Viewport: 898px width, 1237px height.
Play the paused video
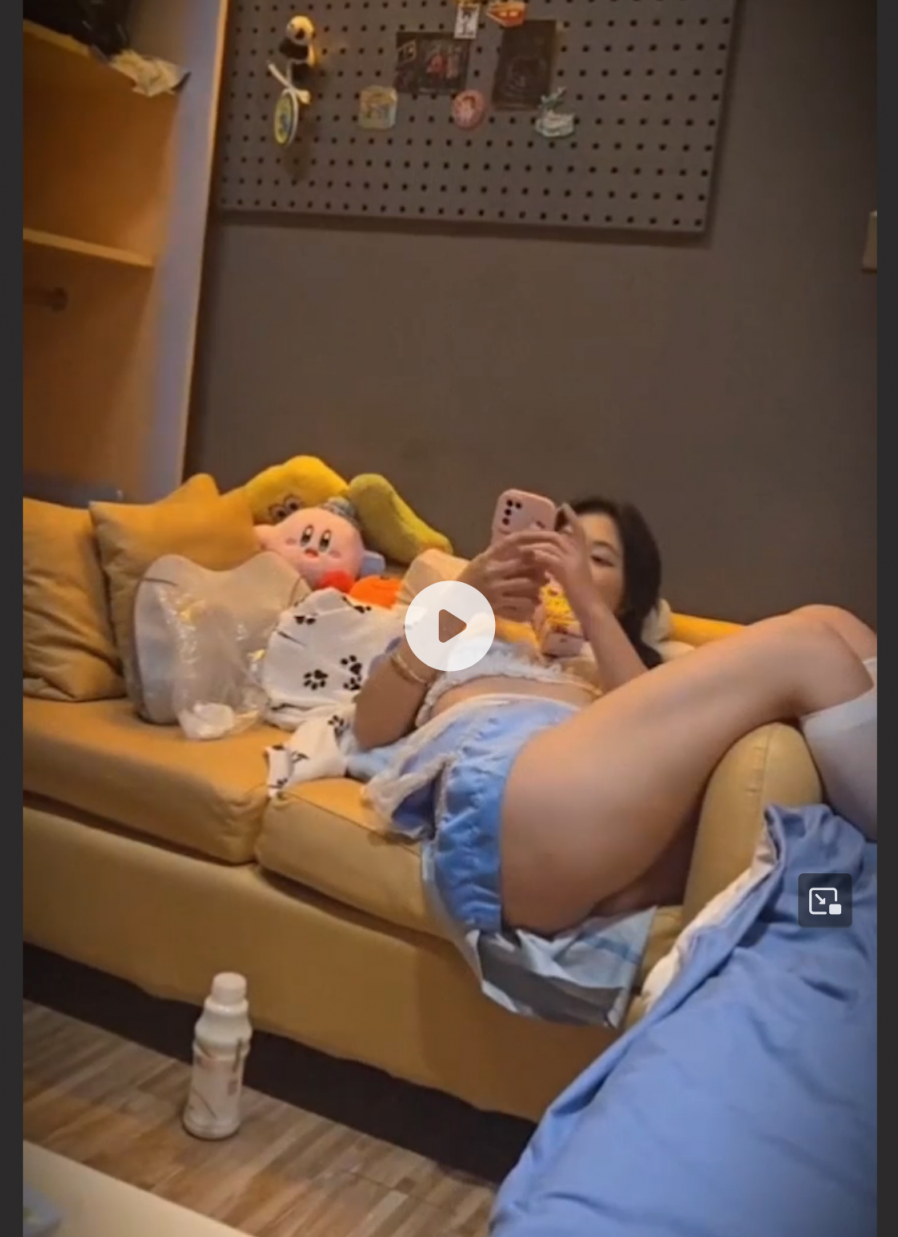coord(449,626)
